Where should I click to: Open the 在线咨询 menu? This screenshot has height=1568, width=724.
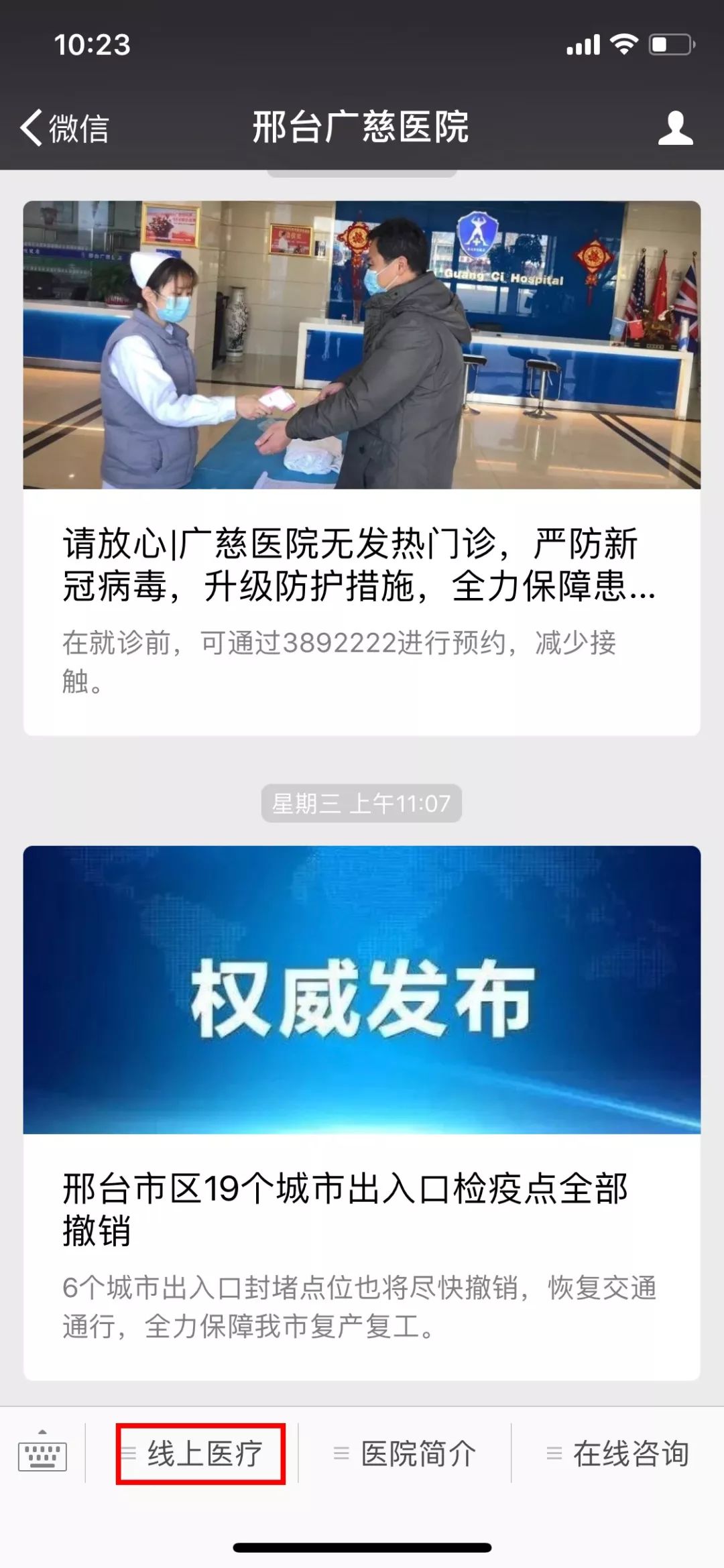tap(618, 1454)
